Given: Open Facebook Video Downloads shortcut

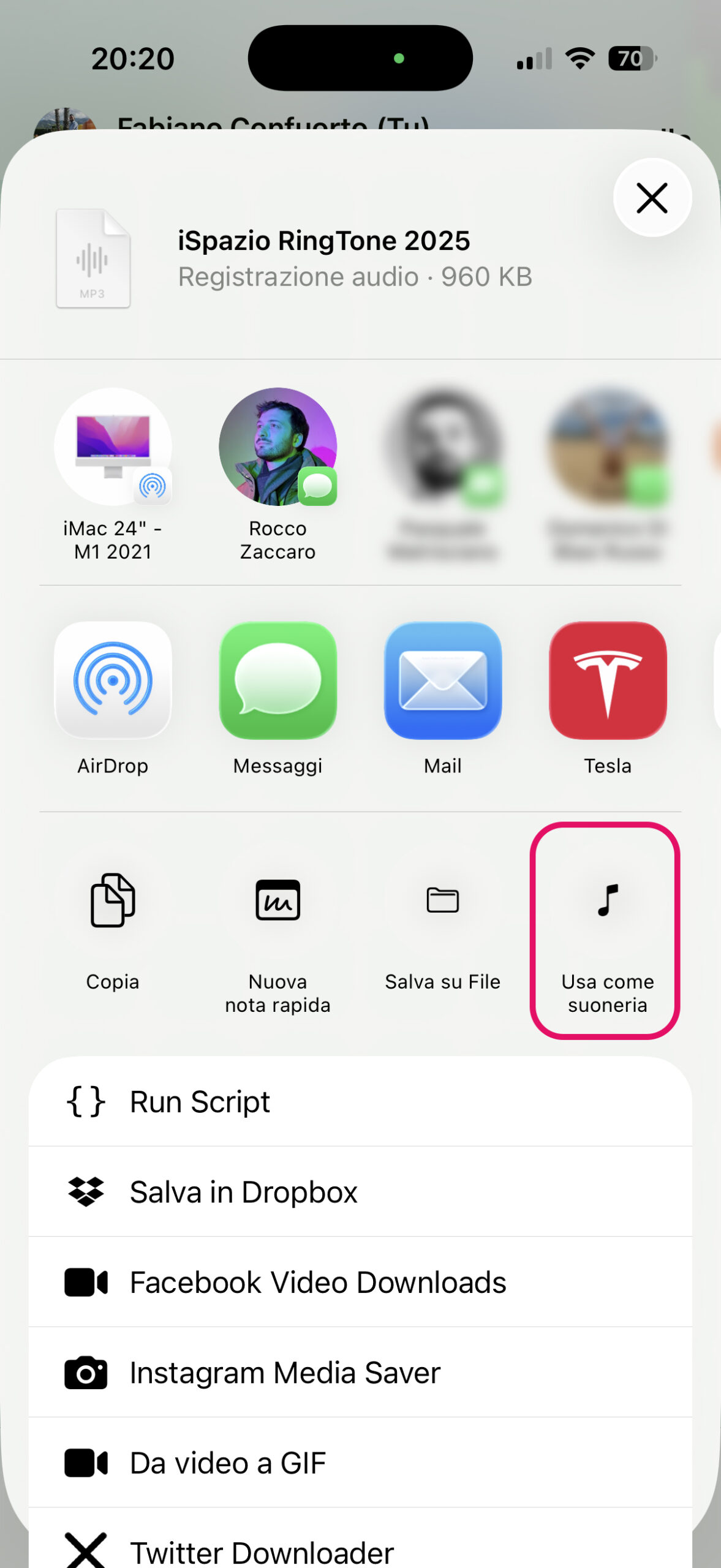Looking at the screenshot, I should (x=360, y=1282).
